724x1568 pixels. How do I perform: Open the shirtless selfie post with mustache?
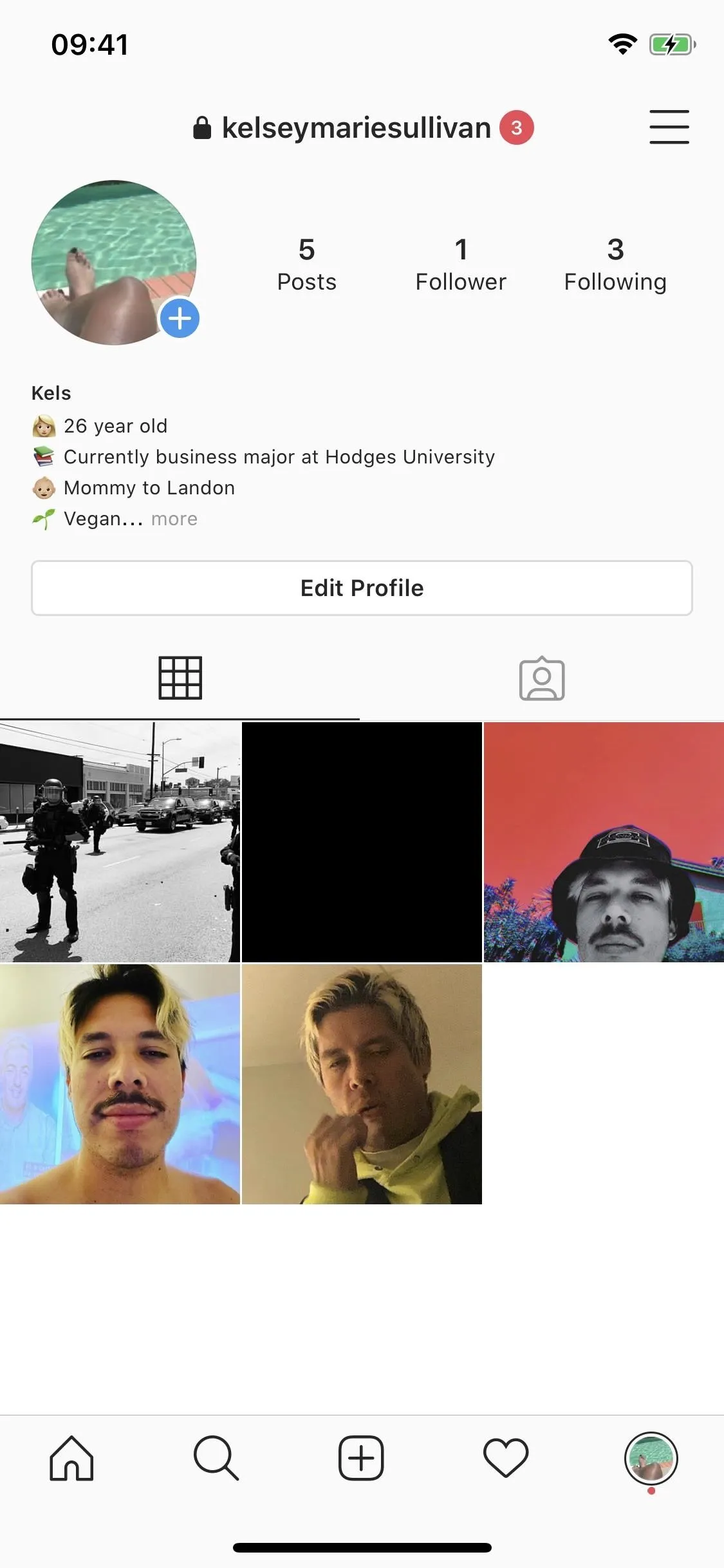pyautogui.click(x=120, y=1084)
